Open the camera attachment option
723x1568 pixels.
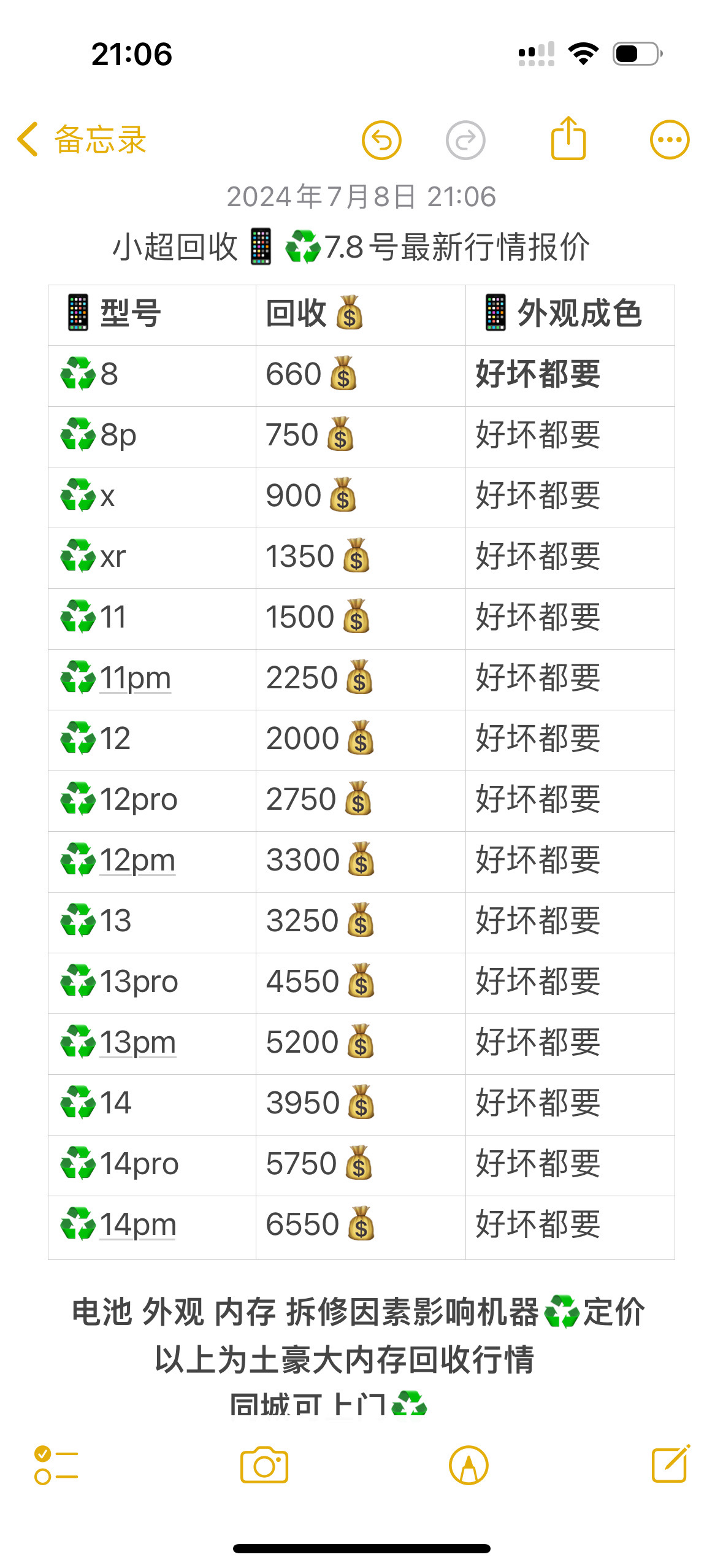click(264, 1465)
